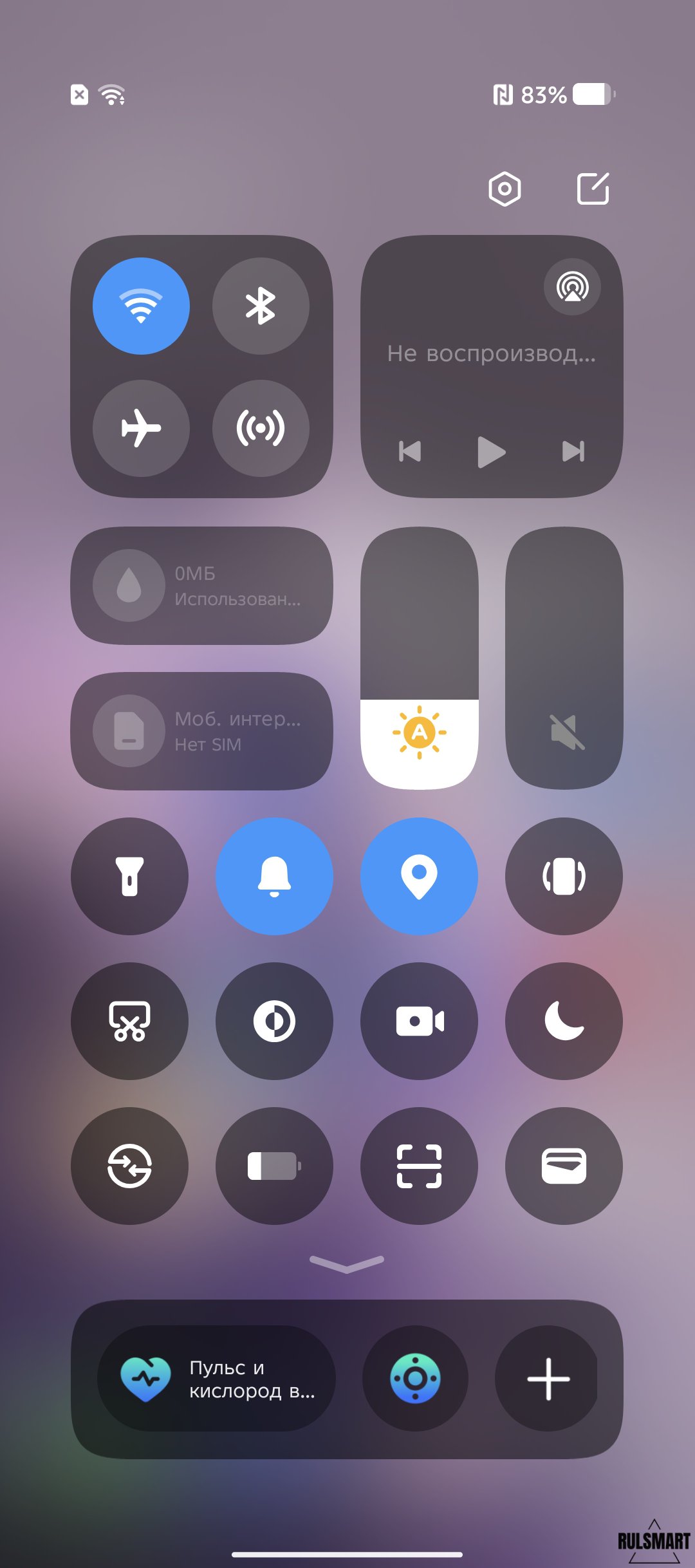Play media in the player card
The height and width of the screenshot is (1568, 695).
[492, 451]
